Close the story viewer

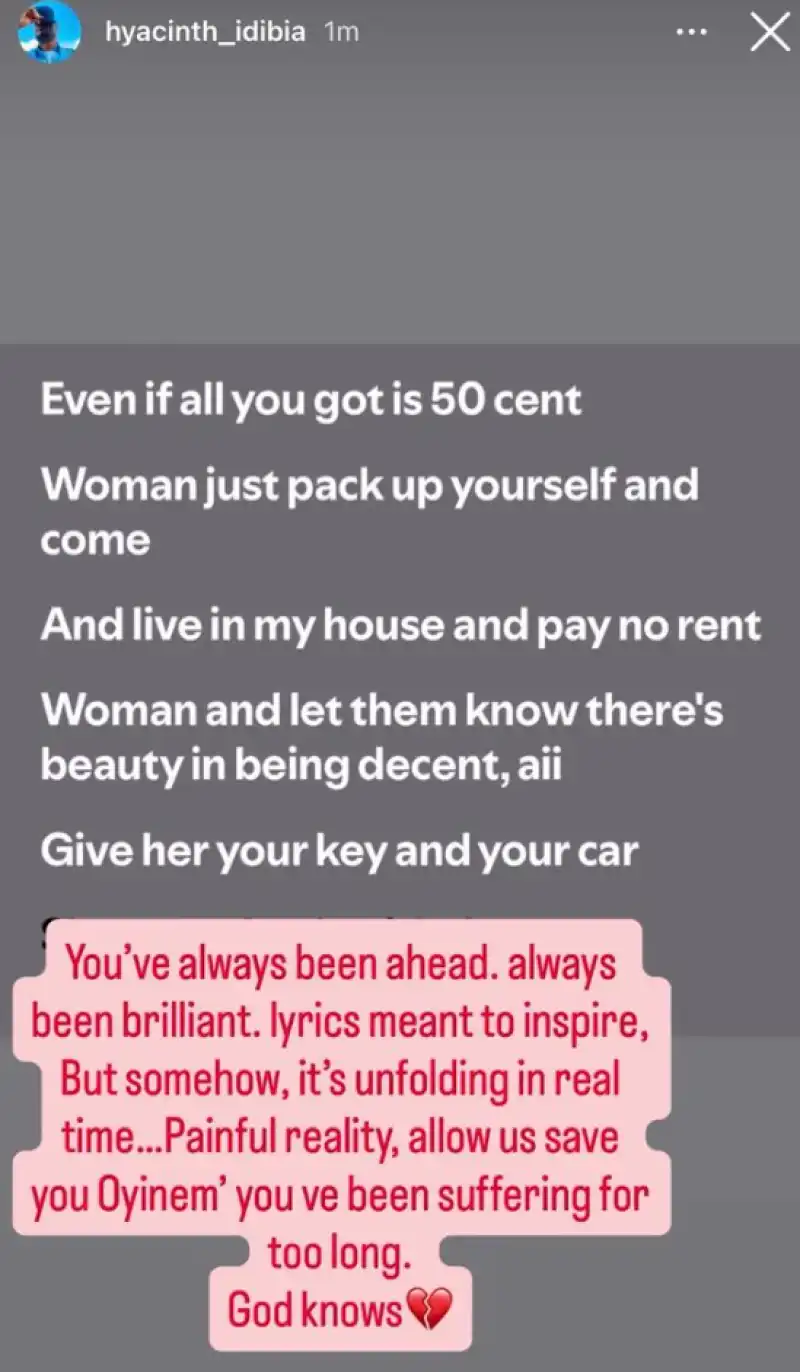point(769,33)
